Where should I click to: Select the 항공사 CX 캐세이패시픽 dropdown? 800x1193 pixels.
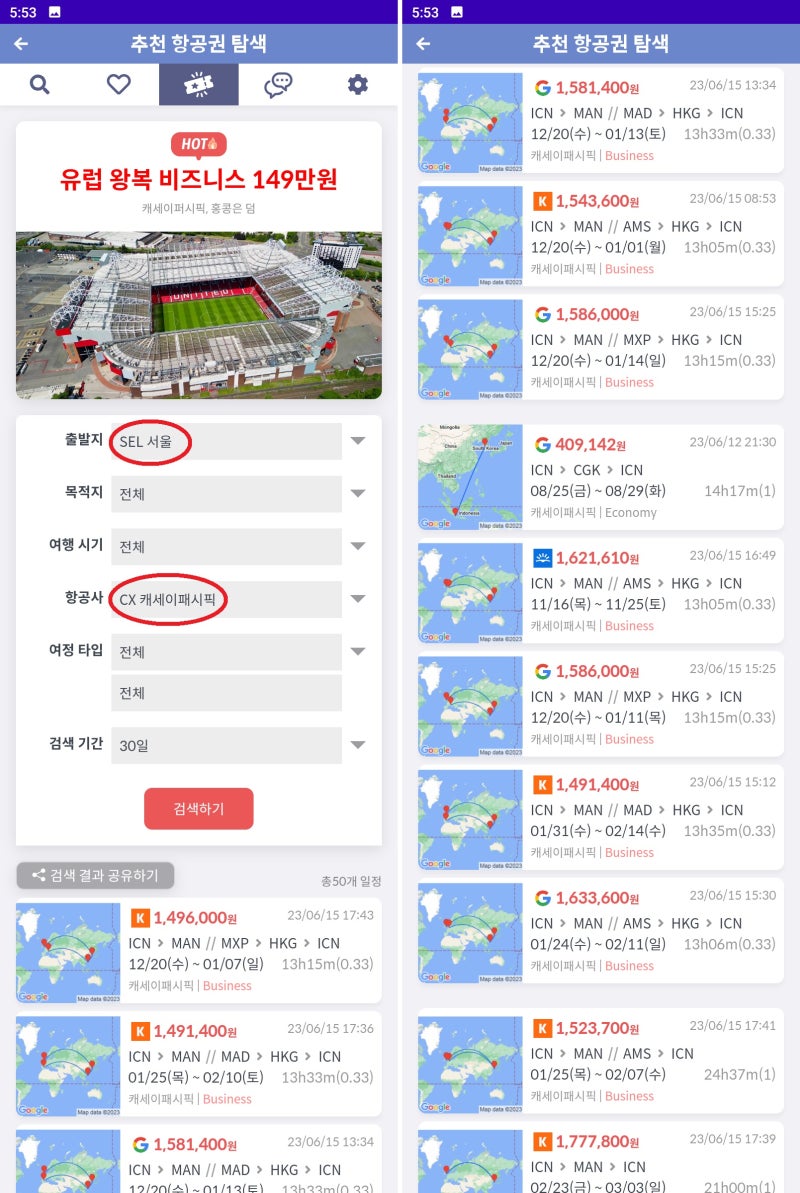pos(226,599)
